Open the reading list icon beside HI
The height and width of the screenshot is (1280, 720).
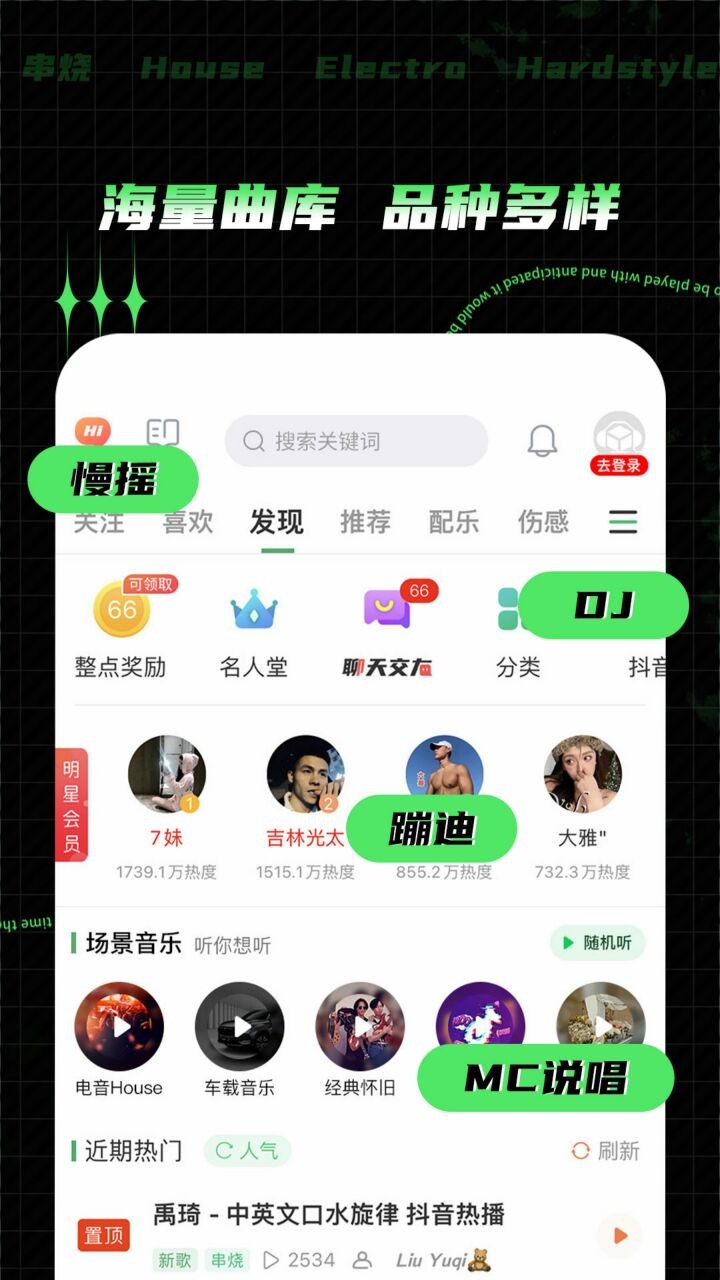pyautogui.click(x=163, y=430)
